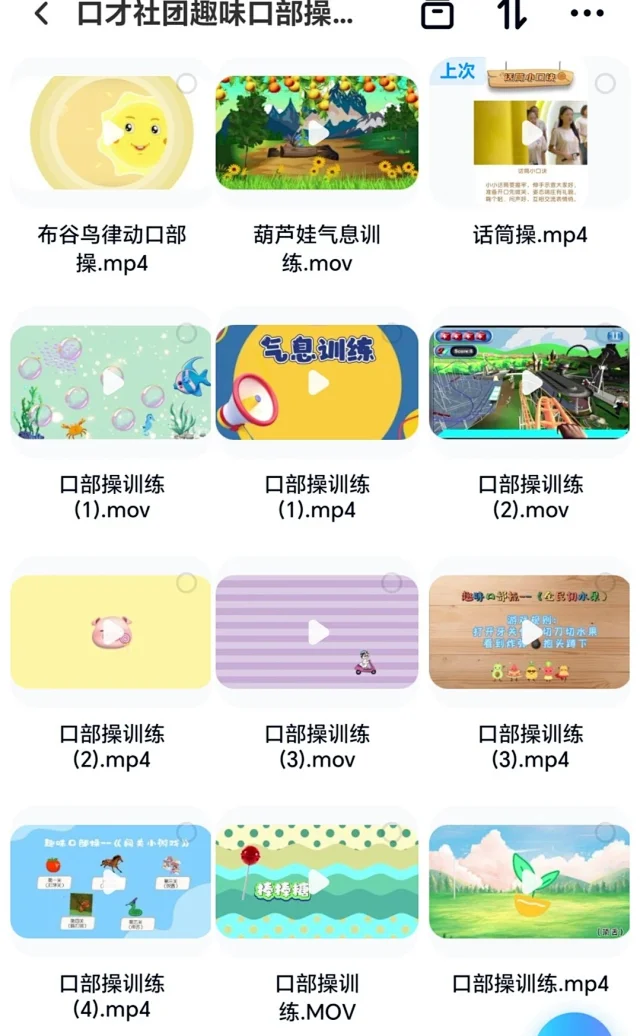The height and width of the screenshot is (1036, 640).
Task: Play the video 口部操训练(3).mov
Action: (x=317, y=632)
